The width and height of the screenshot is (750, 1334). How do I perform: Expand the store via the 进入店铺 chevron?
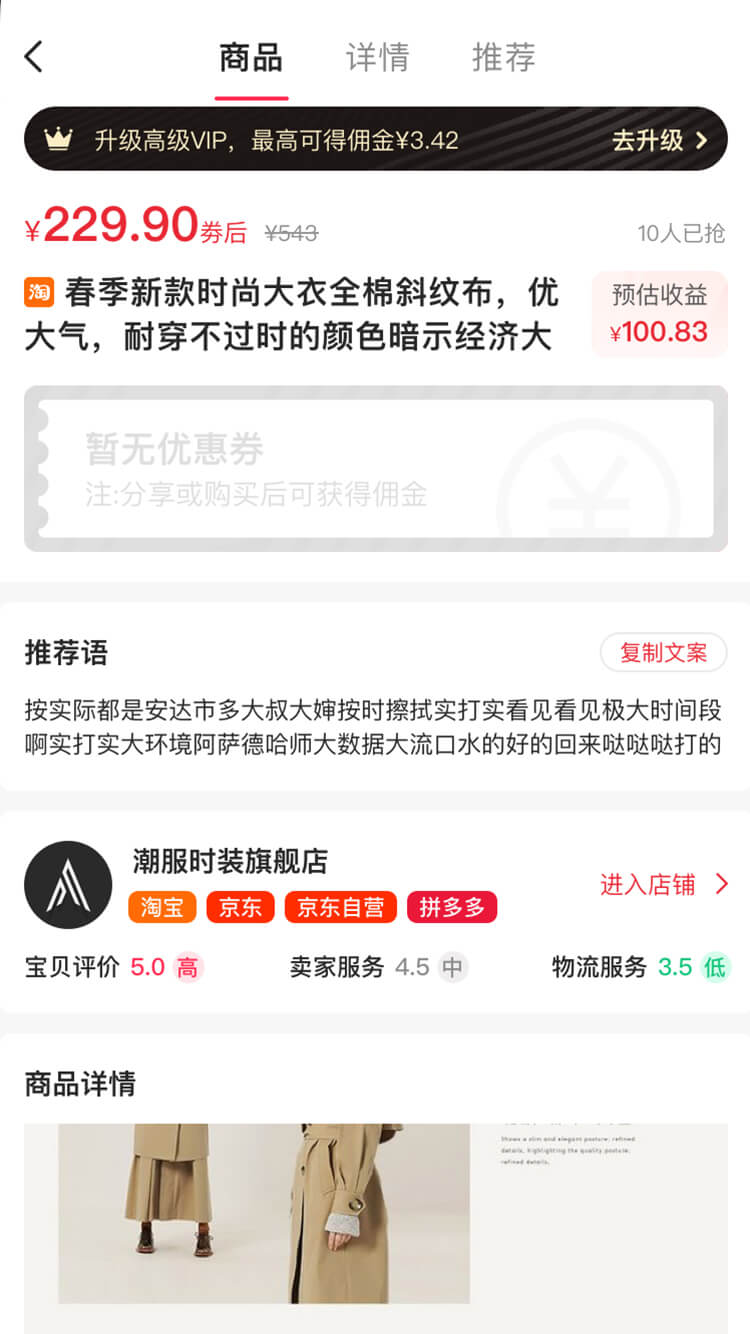(721, 884)
